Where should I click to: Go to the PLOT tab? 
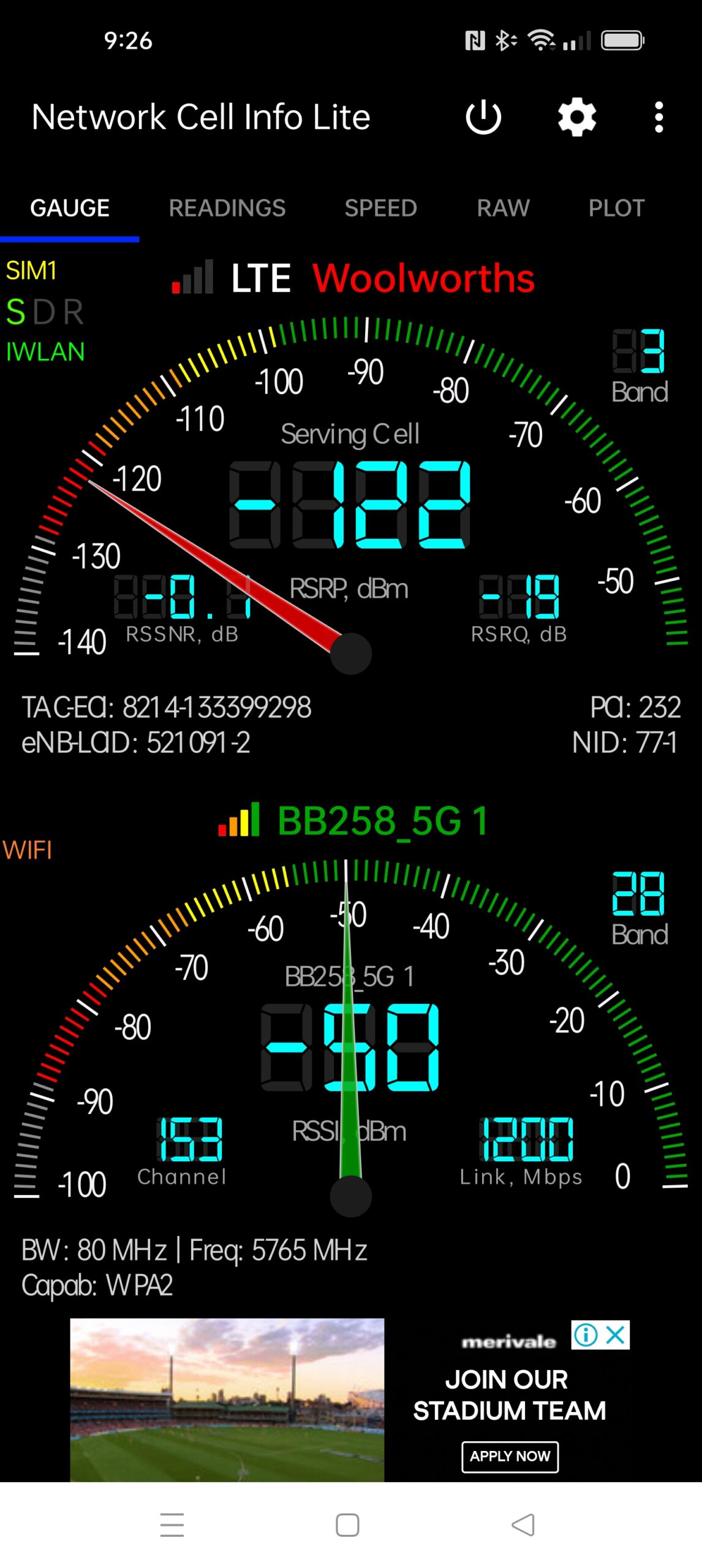[616, 208]
